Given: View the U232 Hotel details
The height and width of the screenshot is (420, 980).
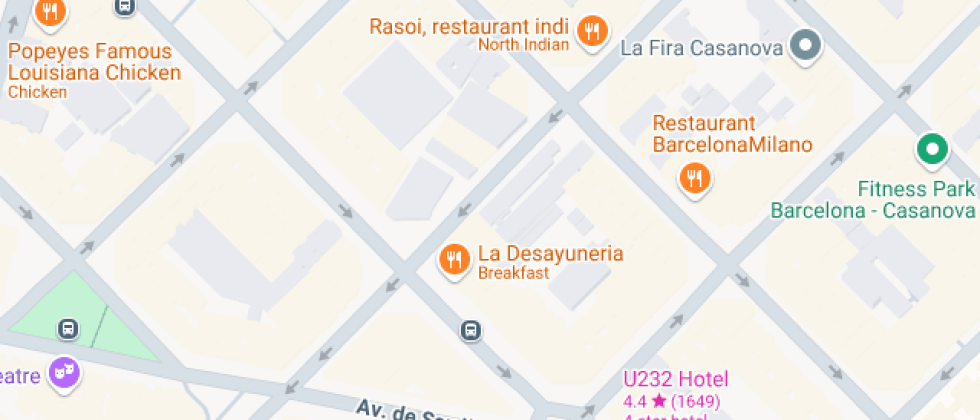Looking at the screenshot, I should tap(675, 380).
